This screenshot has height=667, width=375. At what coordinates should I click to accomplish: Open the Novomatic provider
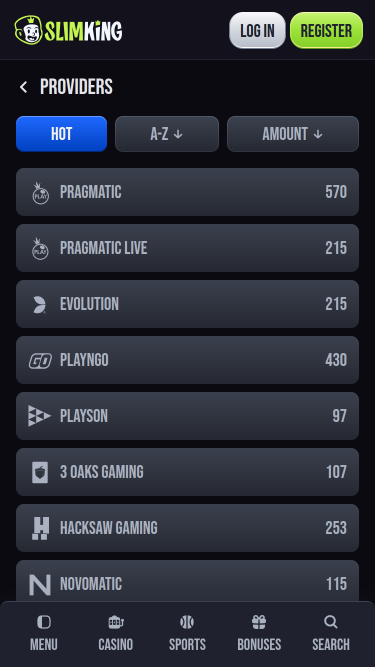coord(188,581)
